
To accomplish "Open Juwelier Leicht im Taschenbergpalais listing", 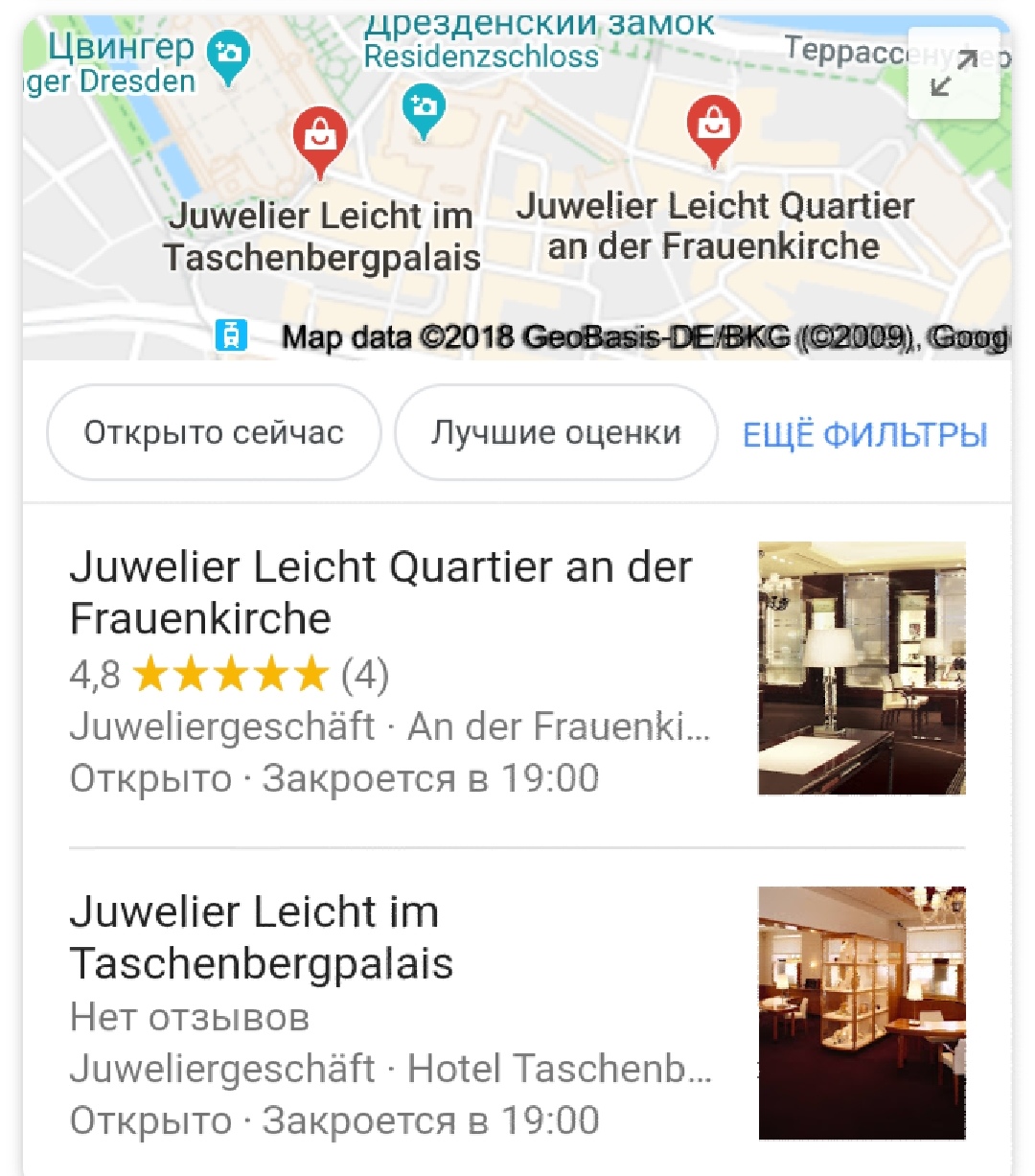I will [x=261, y=937].
